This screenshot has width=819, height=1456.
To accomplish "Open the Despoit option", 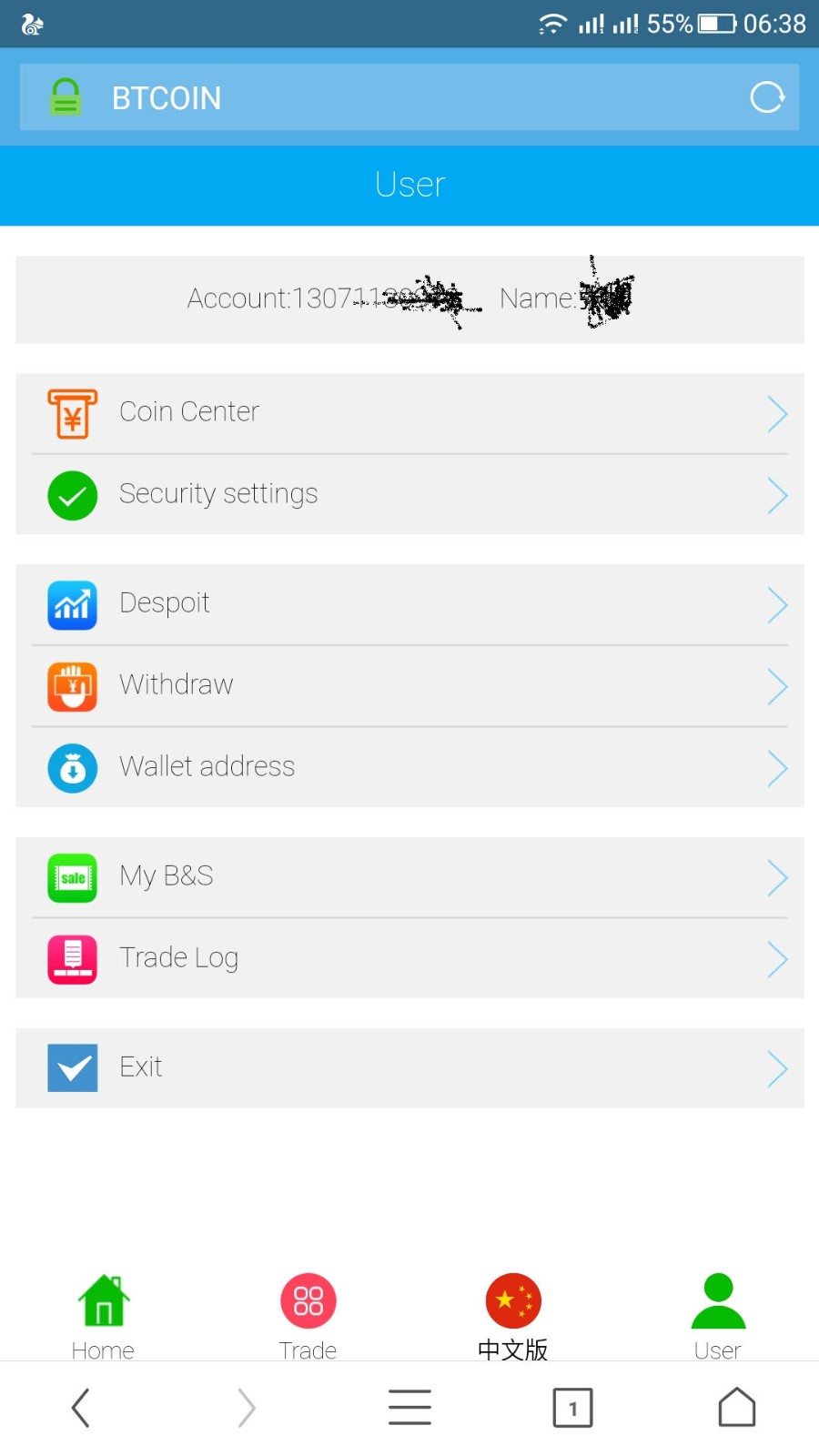I will tap(409, 604).
